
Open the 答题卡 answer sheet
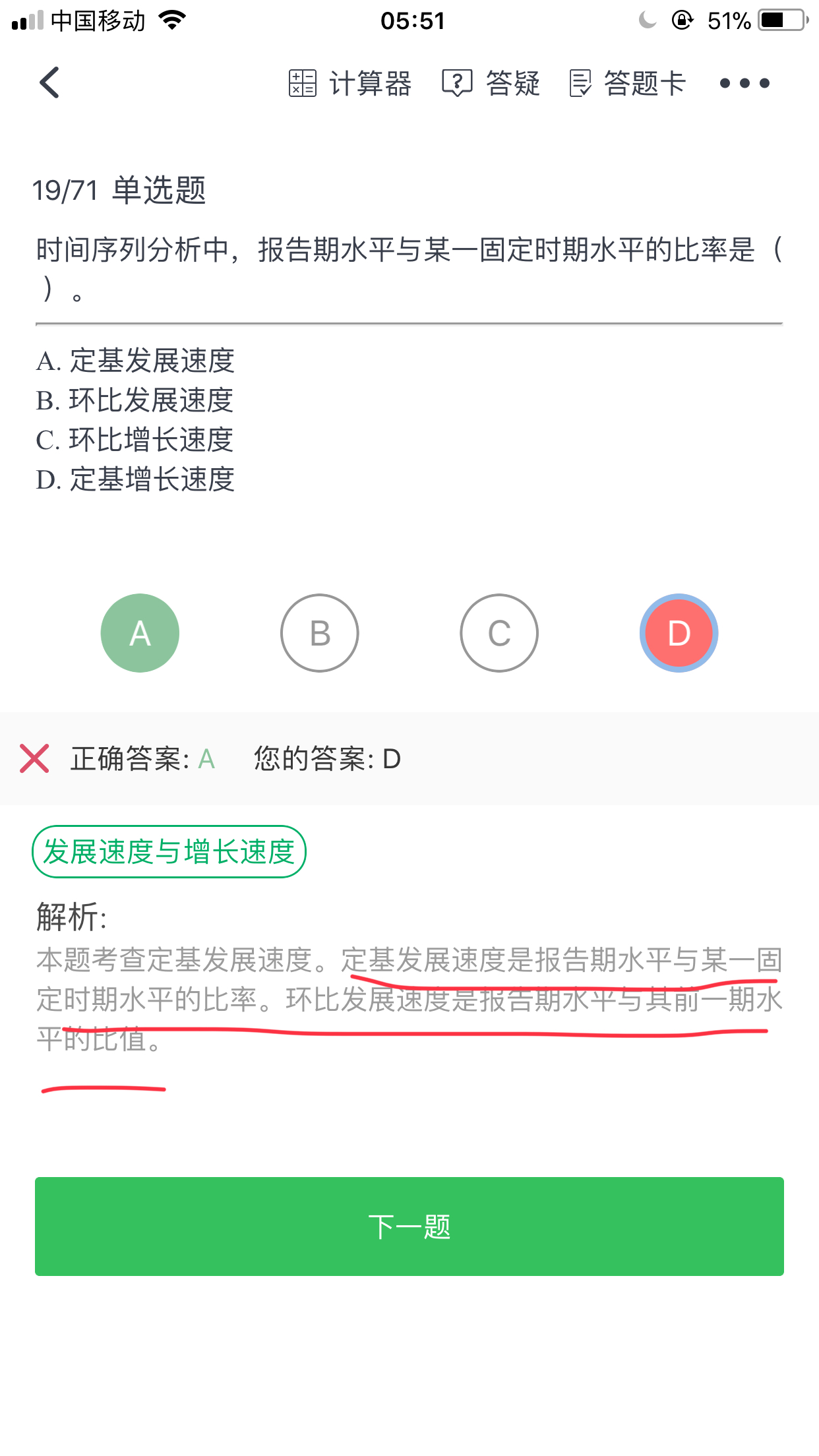click(x=628, y=84)
